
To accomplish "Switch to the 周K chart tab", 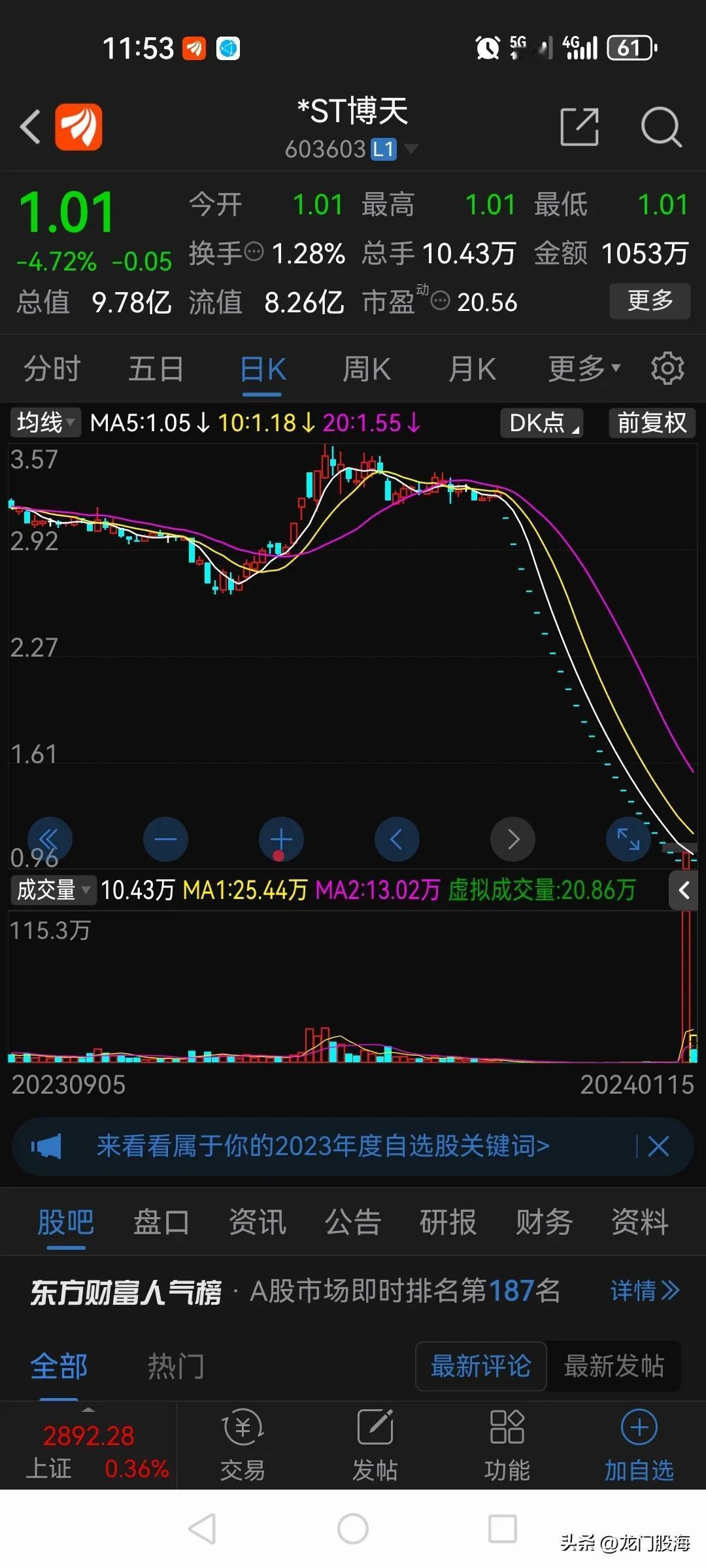I will coord(367,369).
